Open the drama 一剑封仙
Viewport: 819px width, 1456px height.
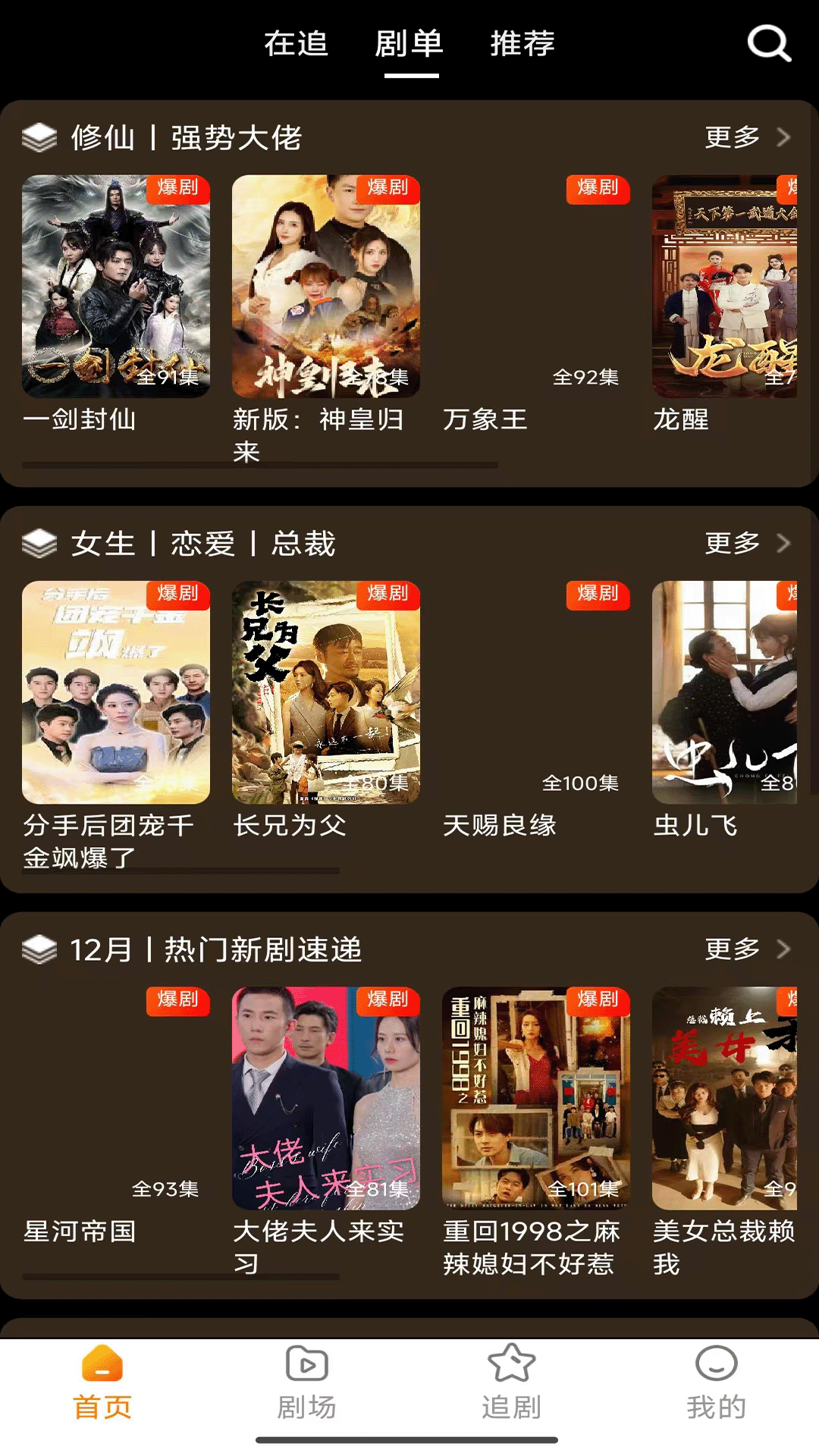coord(116,287)
